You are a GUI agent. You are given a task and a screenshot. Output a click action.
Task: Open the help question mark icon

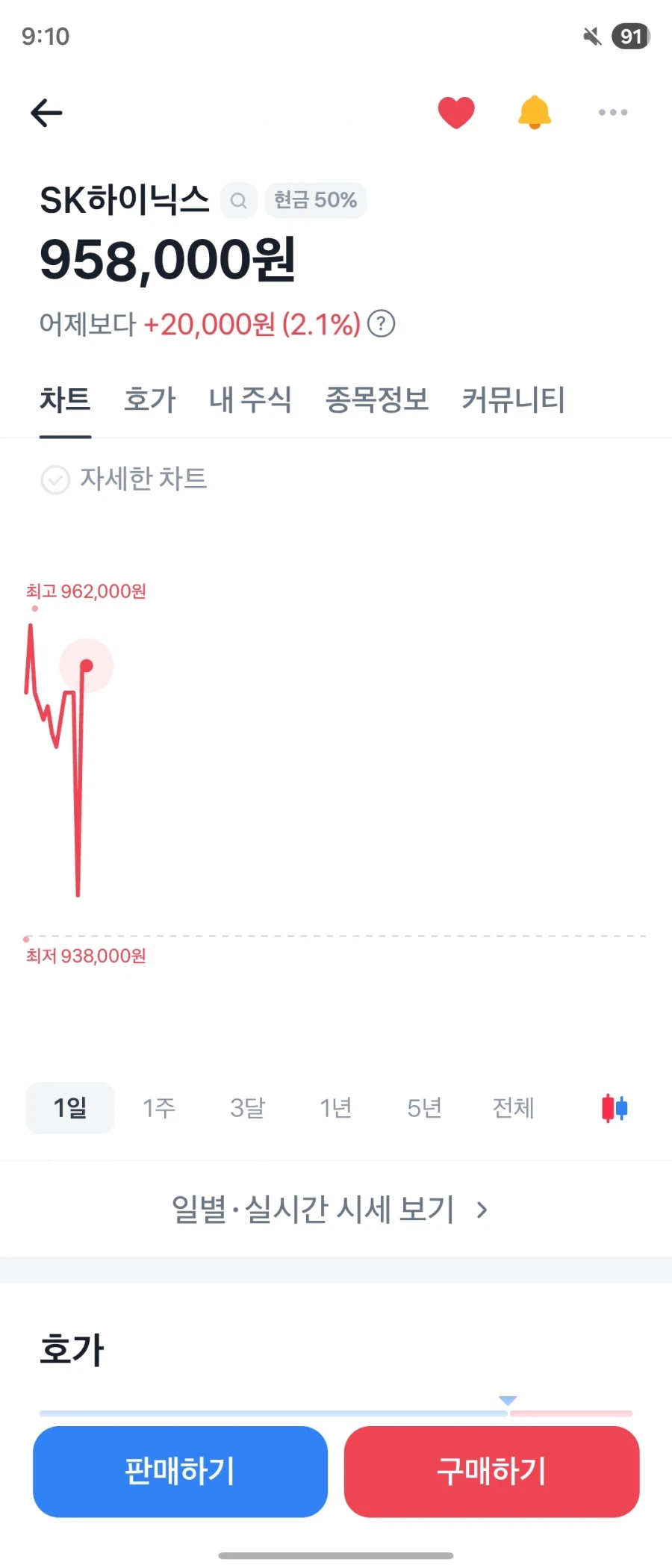(382, 324)
